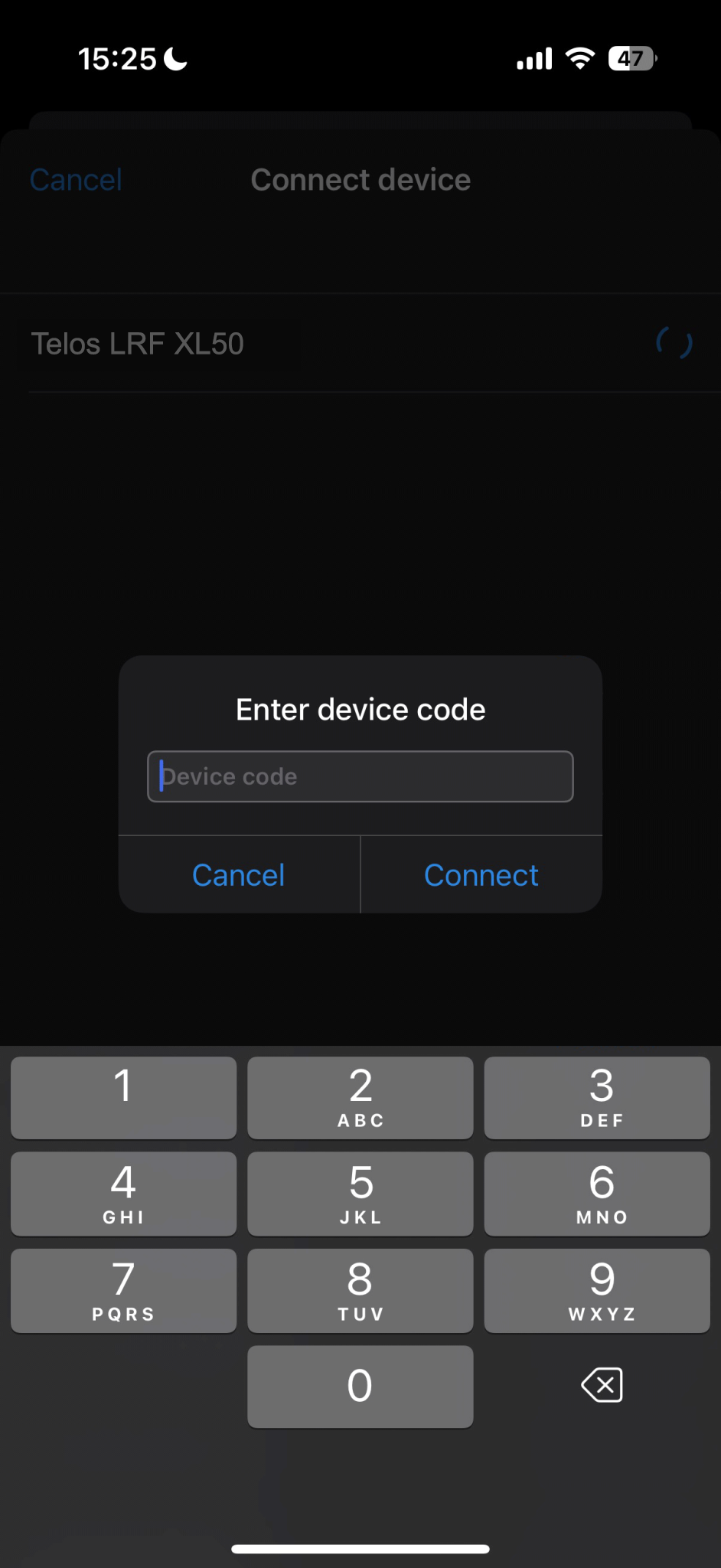721x1568 pixels.
Task: Tap the 3 key
Action: (597, 1097)
